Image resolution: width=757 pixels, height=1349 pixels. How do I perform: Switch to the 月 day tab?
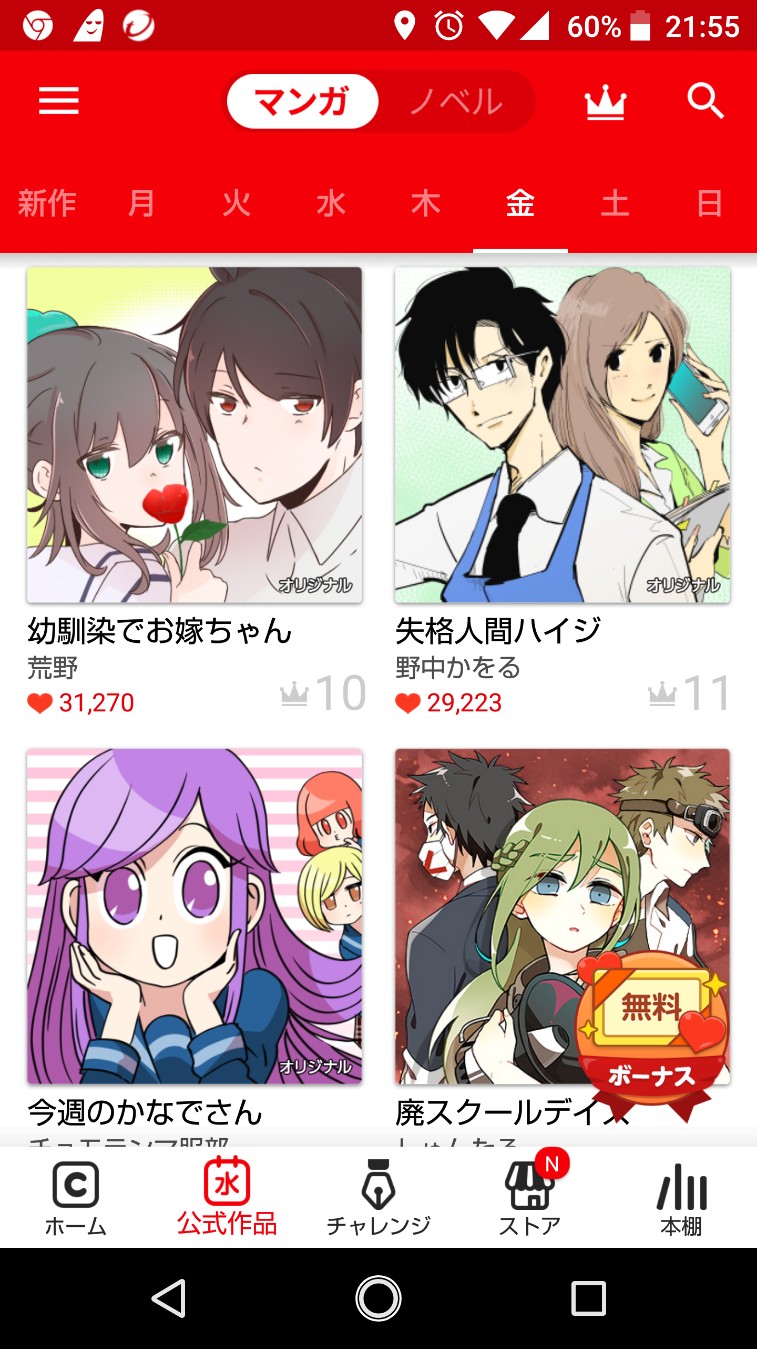tap(142, 204)
